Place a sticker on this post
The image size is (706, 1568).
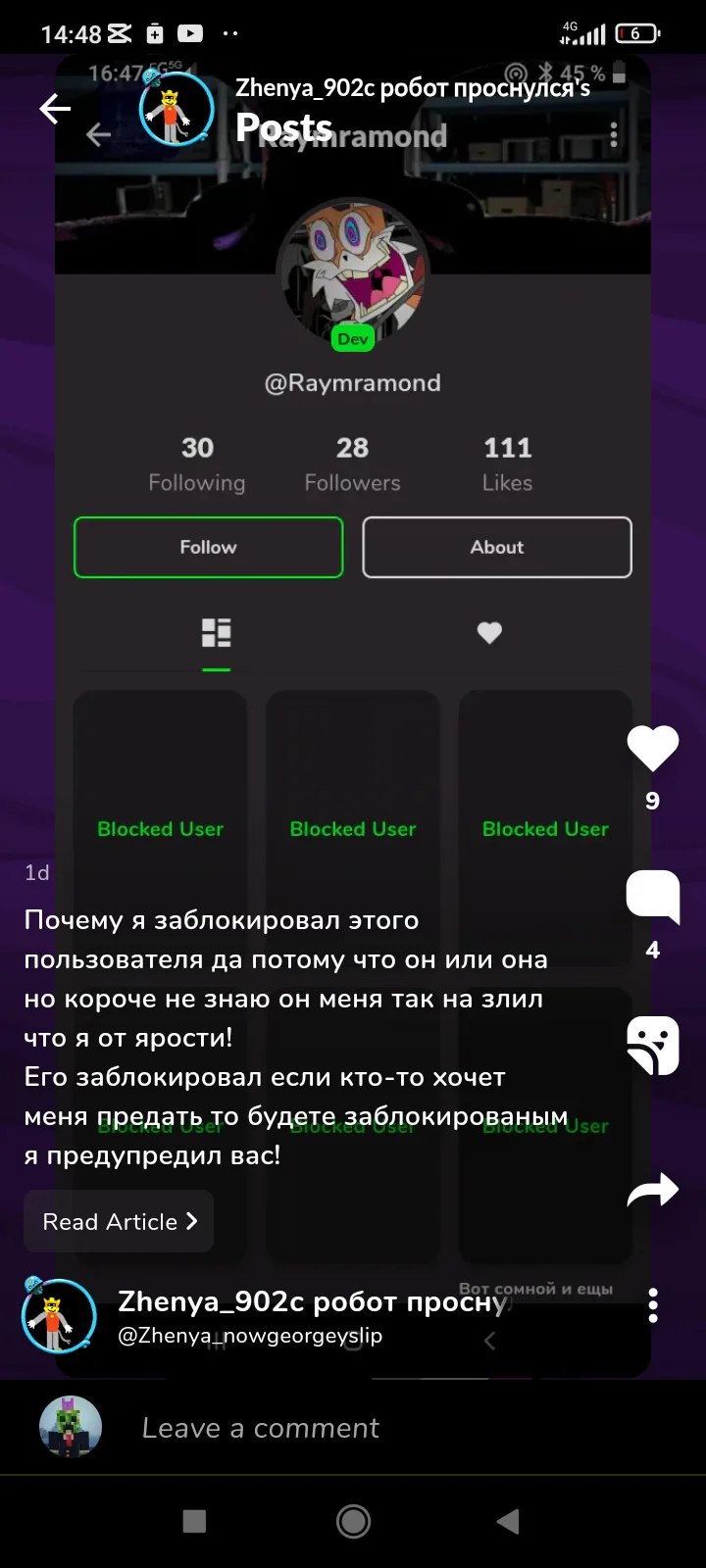click(x=653, y=1046)
